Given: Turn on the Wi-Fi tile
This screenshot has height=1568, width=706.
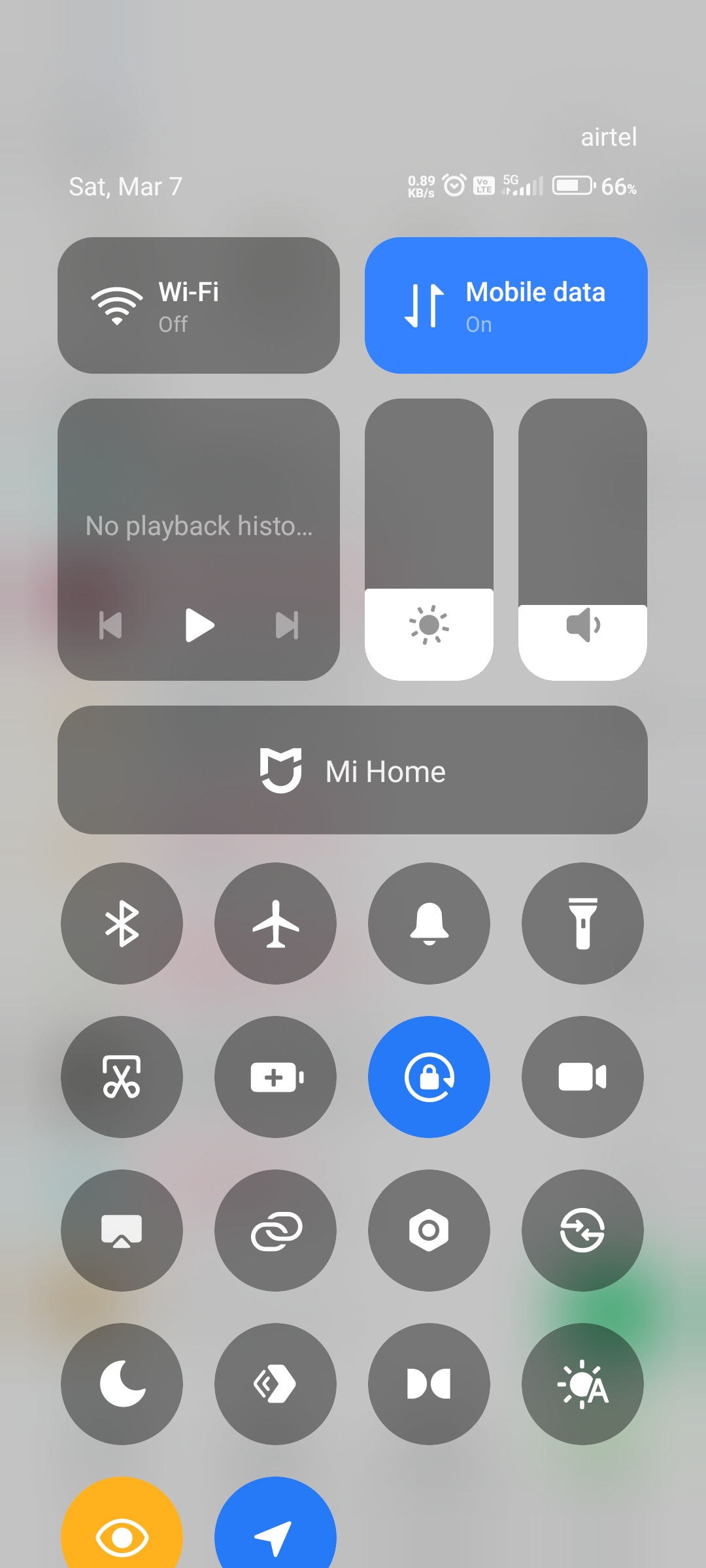Looking at the screenshot, I should (x=198, y=305).
